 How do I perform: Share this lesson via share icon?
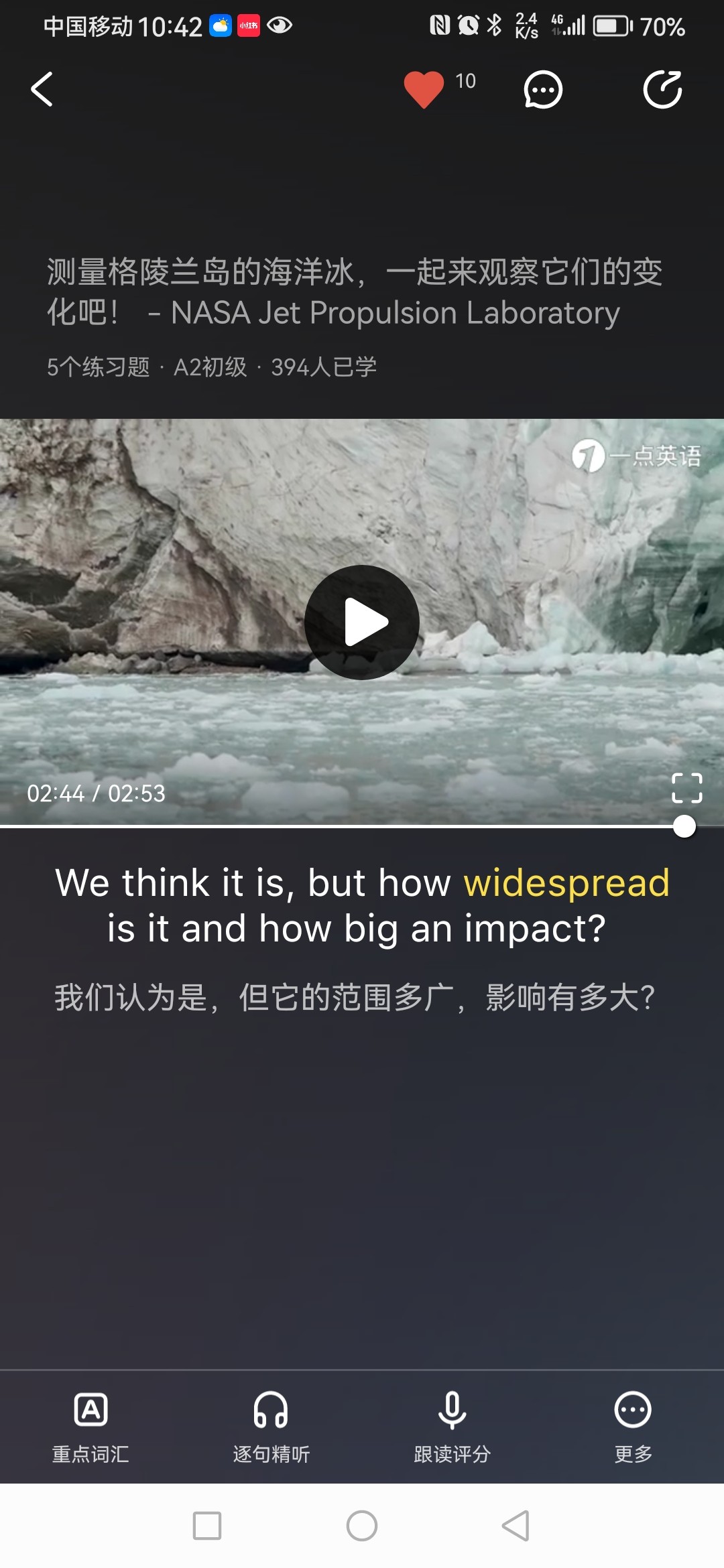(x=662, y=89)
